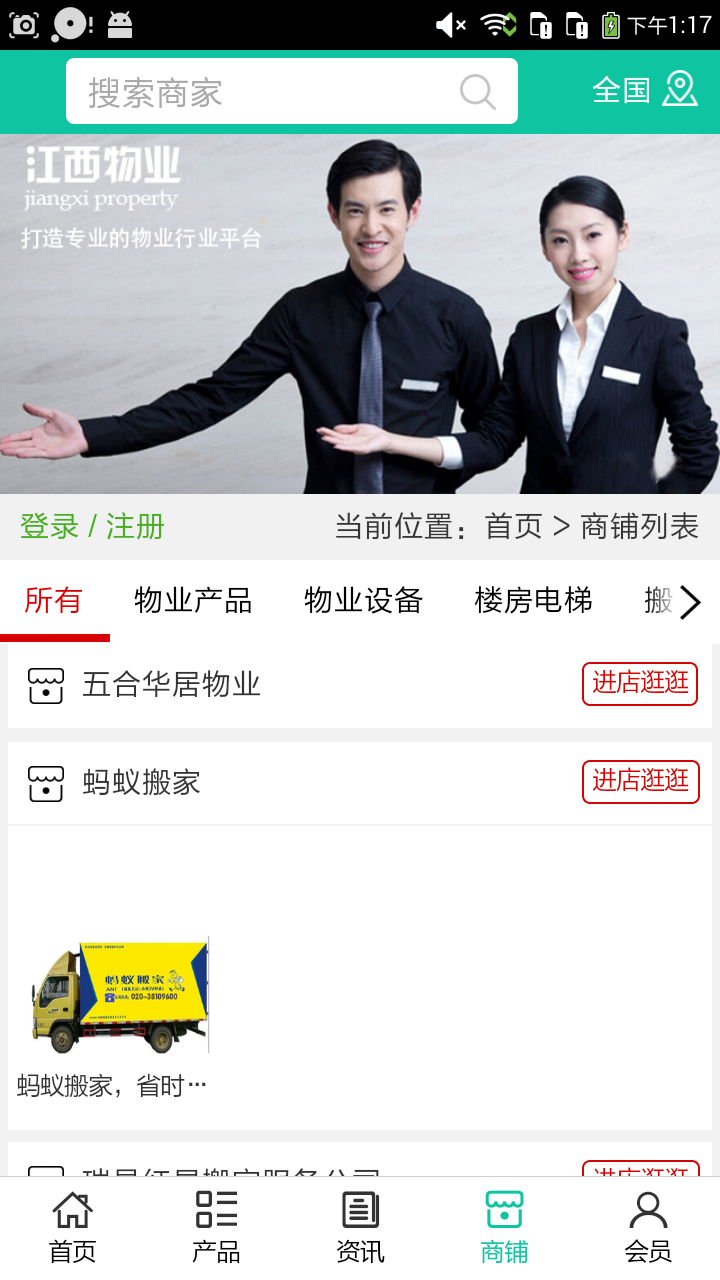This screenshot has width=720, height=1280.
Task: Go to the 首页 home tab
Action: click(x=72, y=1227)
